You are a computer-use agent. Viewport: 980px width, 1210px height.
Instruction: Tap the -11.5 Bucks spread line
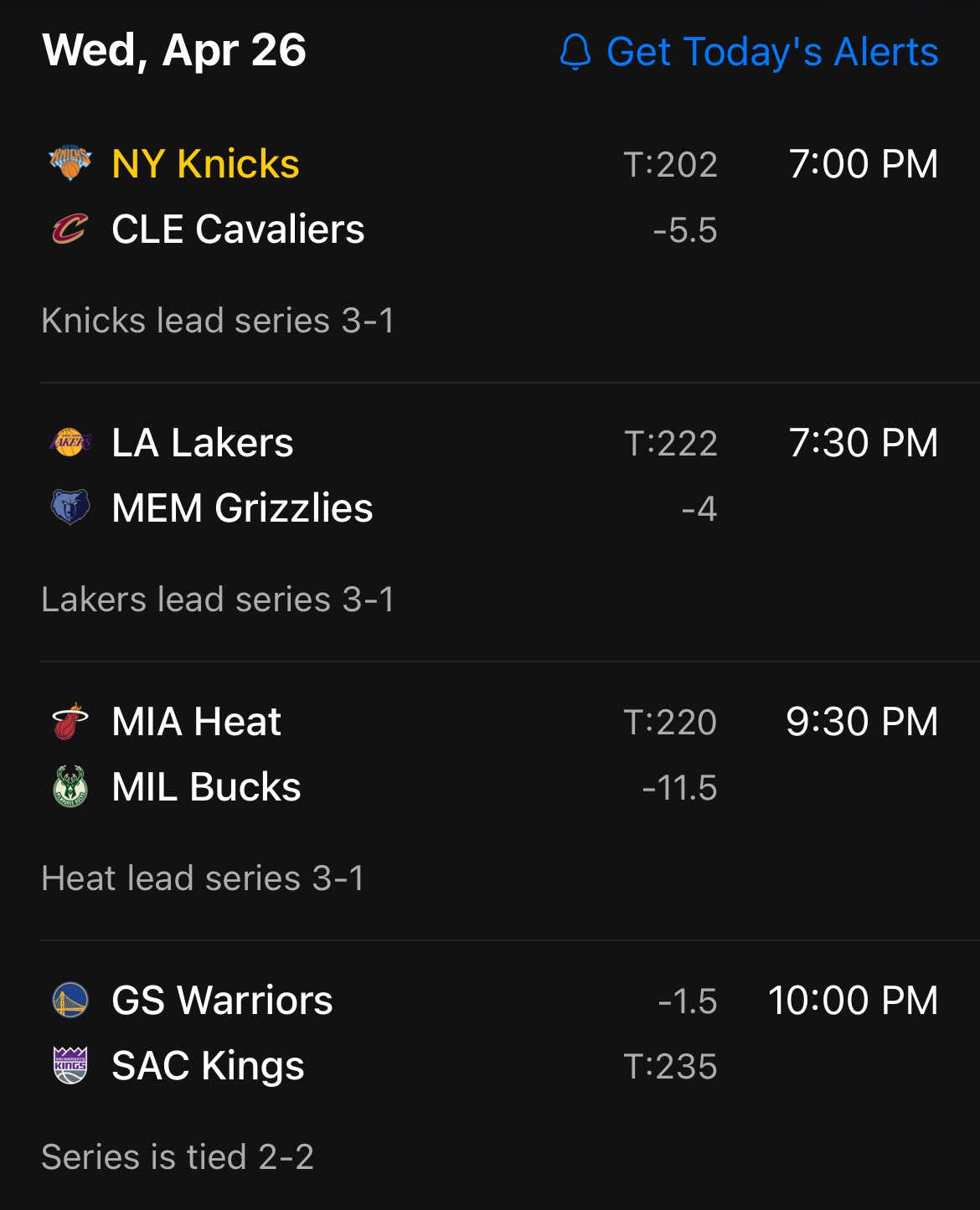click(679, 786)
